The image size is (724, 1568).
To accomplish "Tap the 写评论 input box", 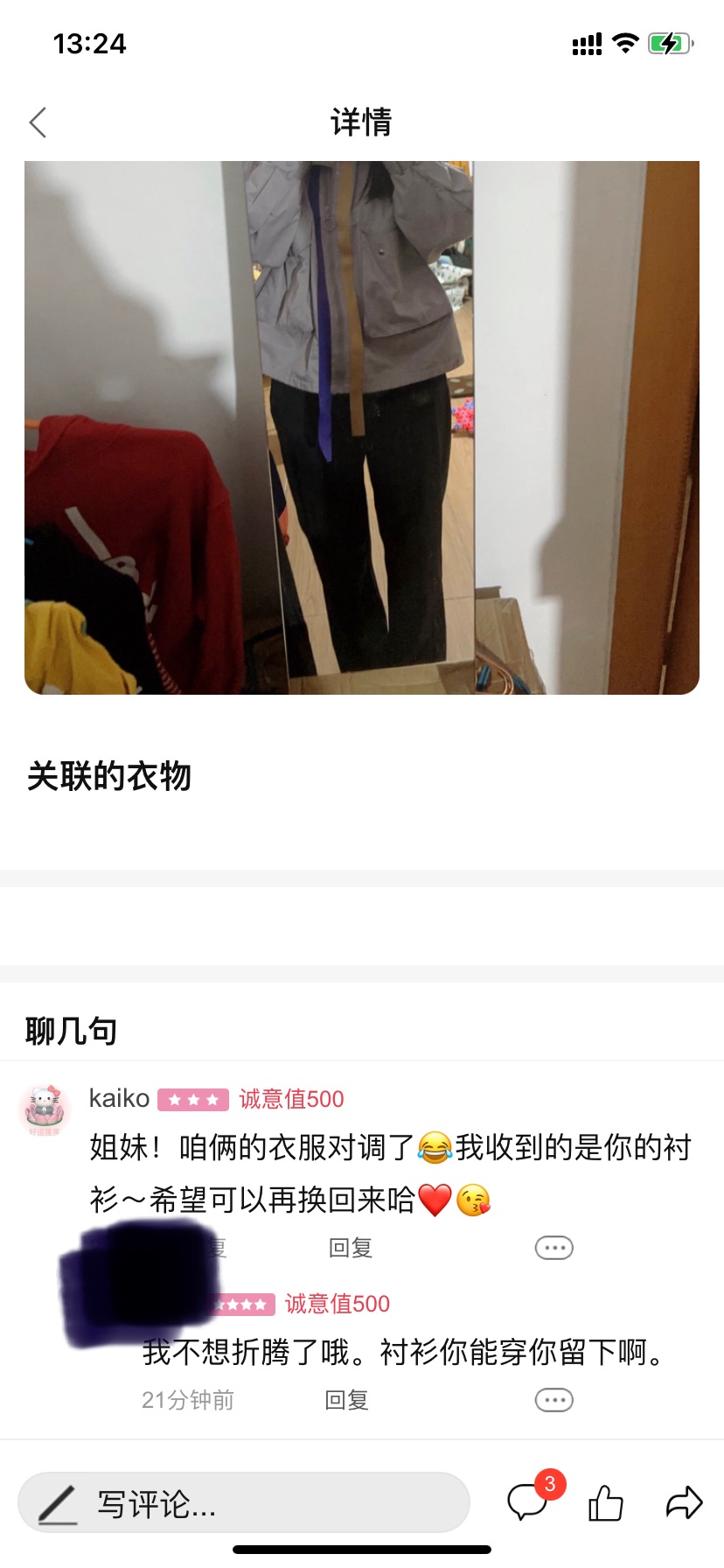I will pos(244,1502).
